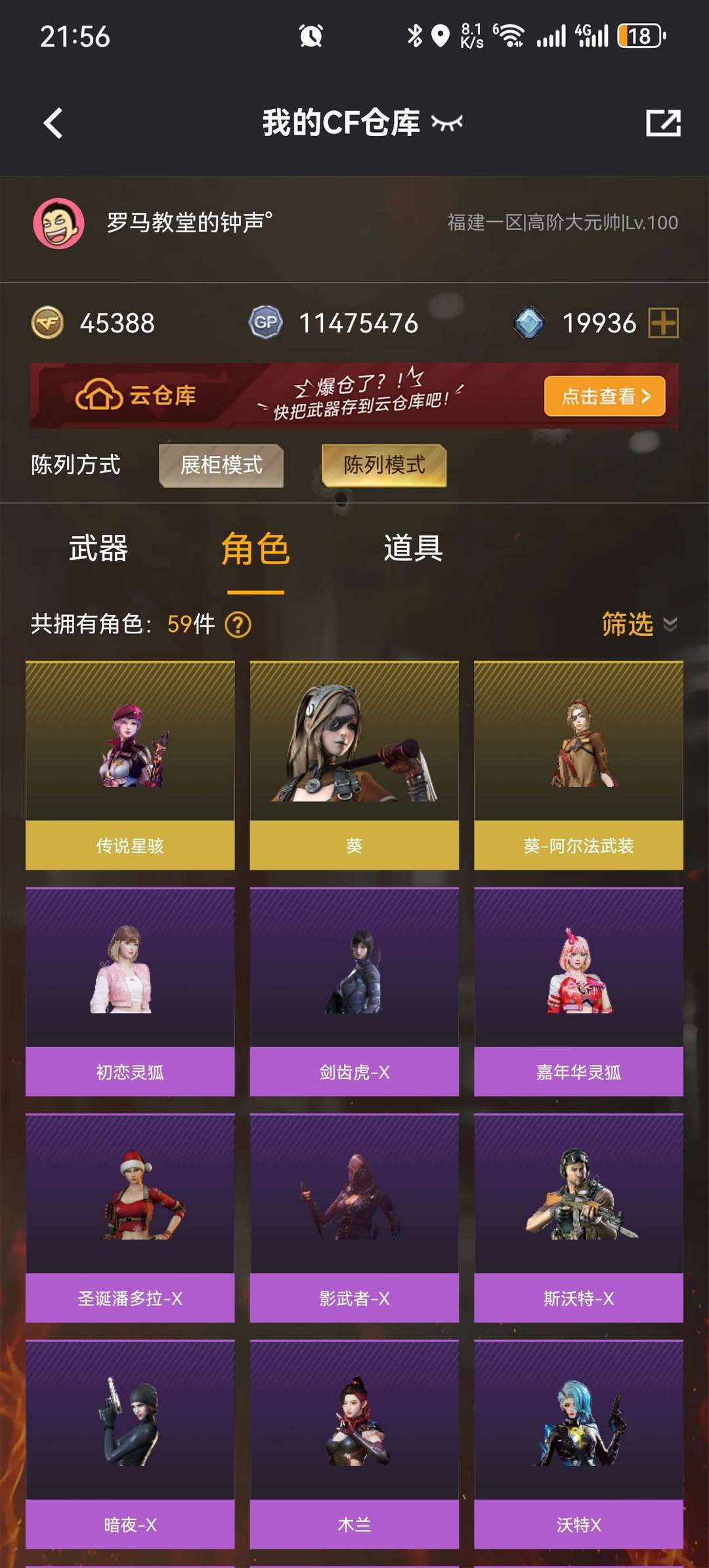Tap 点击查看 on the 云仓库 banner

tap(605, 396)
